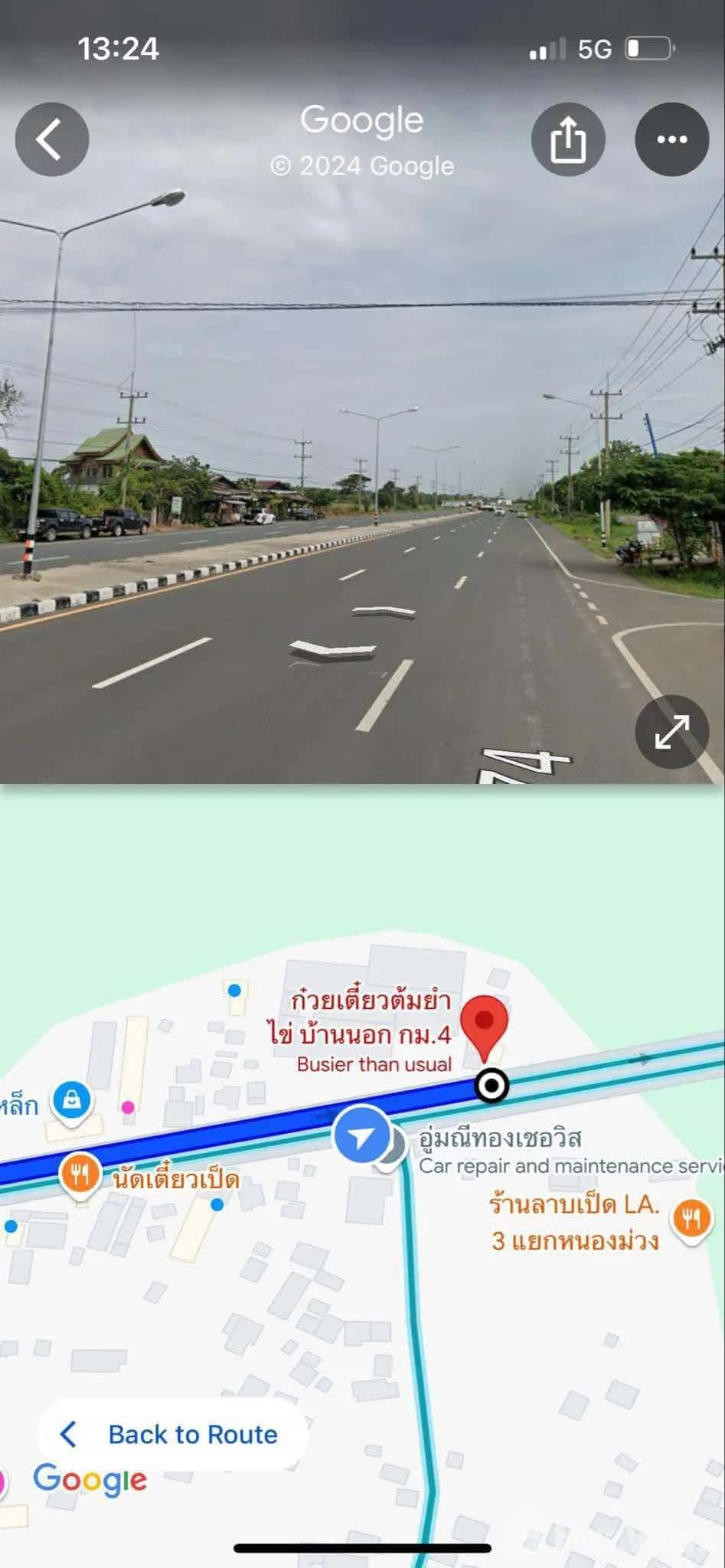This screenshot has height=1568, width=725.
Task: Tap the Busier than usual label
Action: pyautogui.click(x=376, y=1064)
